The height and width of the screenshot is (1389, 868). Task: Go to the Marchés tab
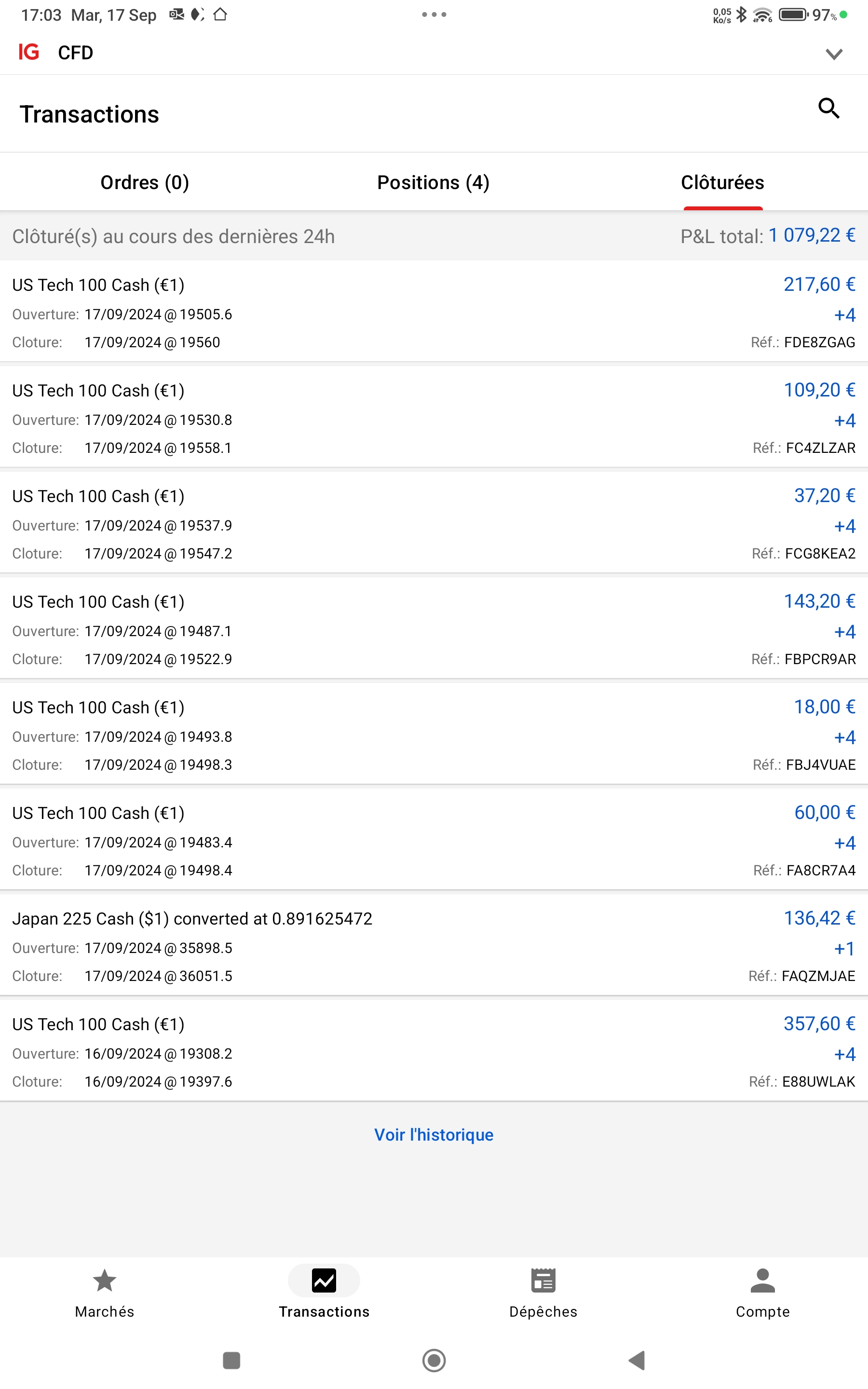pyautogui.click(x=105, y=1293)
